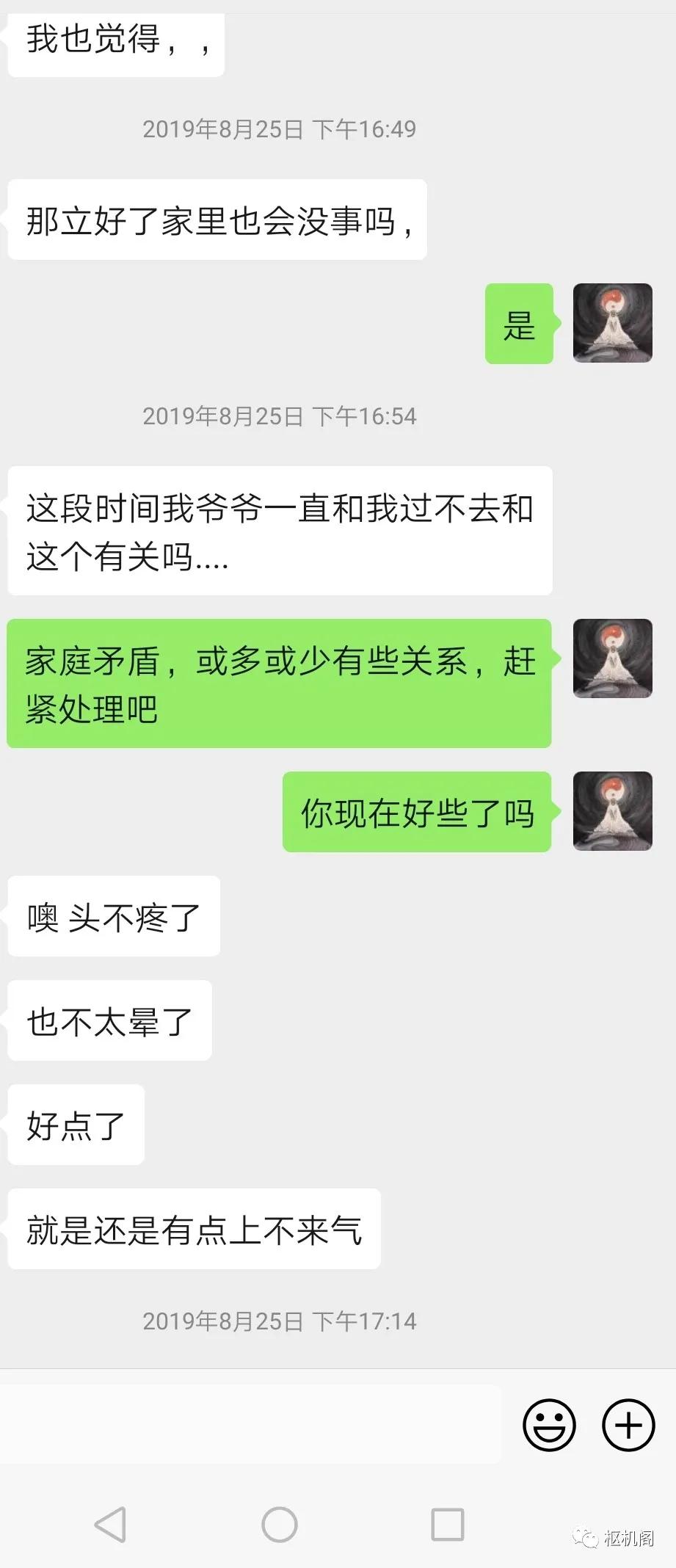Image resolution: width=676 pixels, height=1568 pixels.
Task: Tap the avatar beside the 是 message
Action: coord(612,323)
